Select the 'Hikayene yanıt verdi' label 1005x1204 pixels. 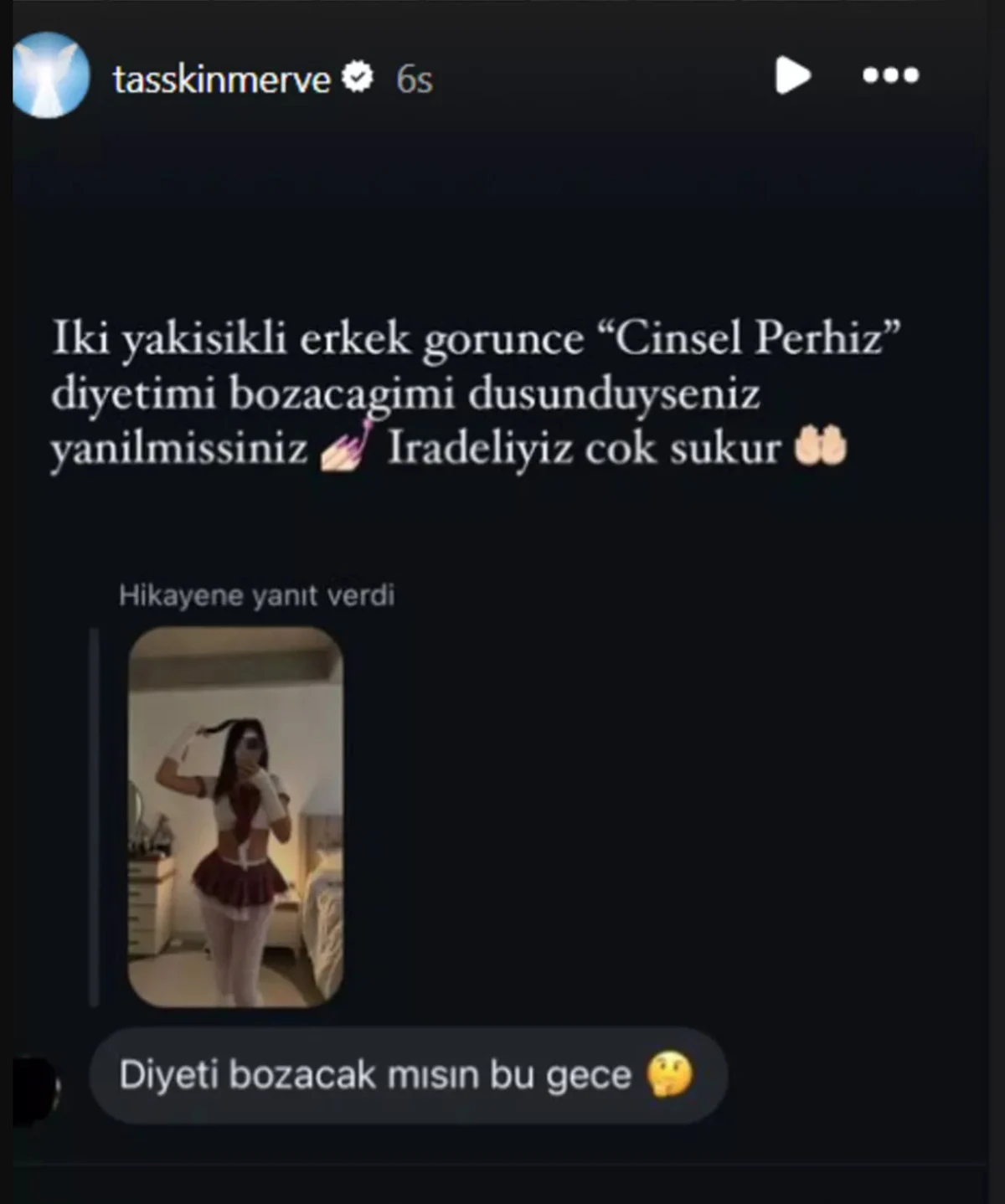coord(260,596)
